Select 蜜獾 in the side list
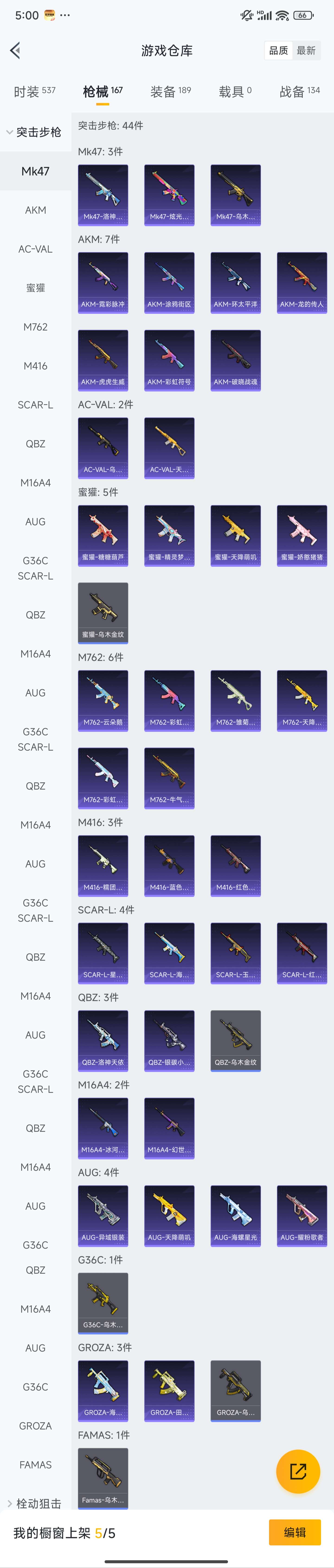Screen dimensions: 334x1568 click(x=35, y=288)
